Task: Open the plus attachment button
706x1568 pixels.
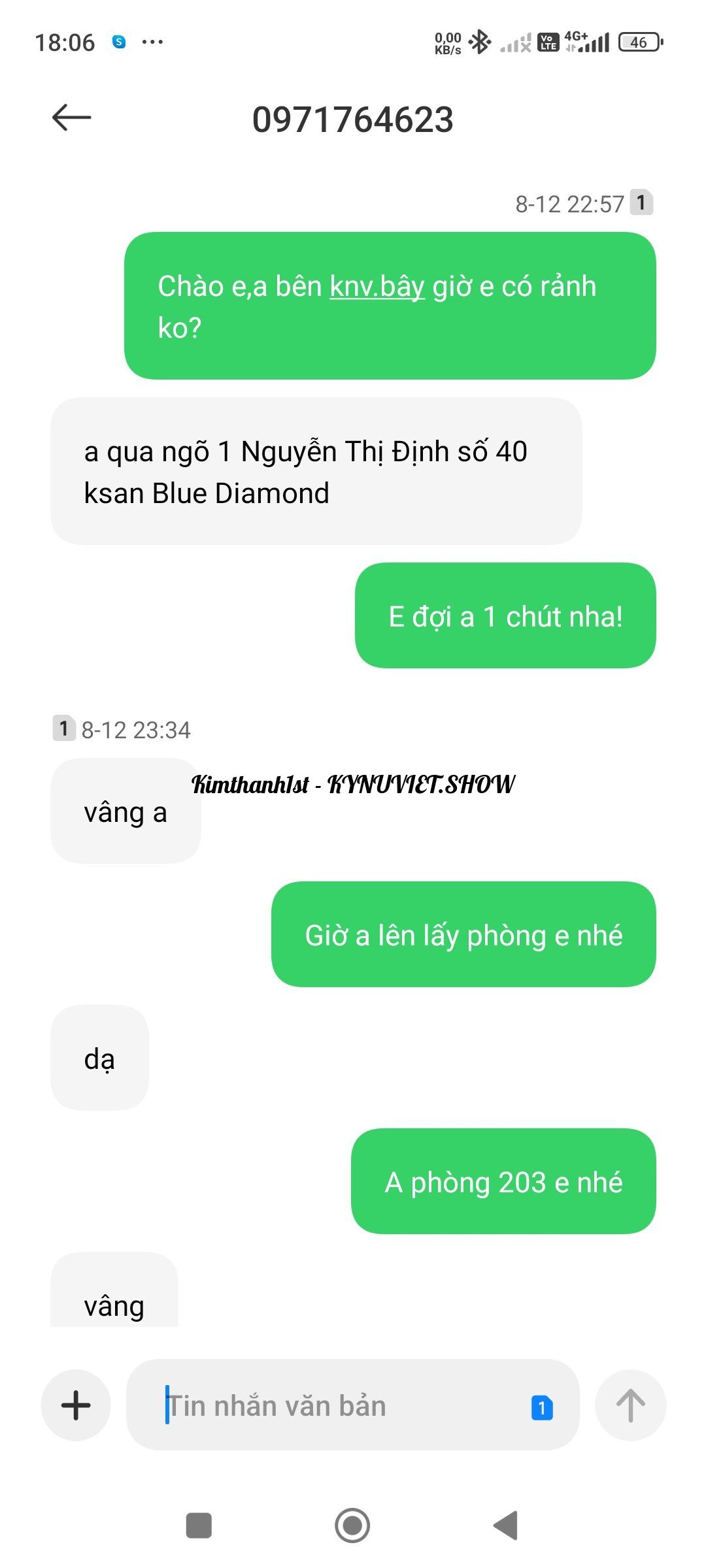Action: coord(76,1405)
